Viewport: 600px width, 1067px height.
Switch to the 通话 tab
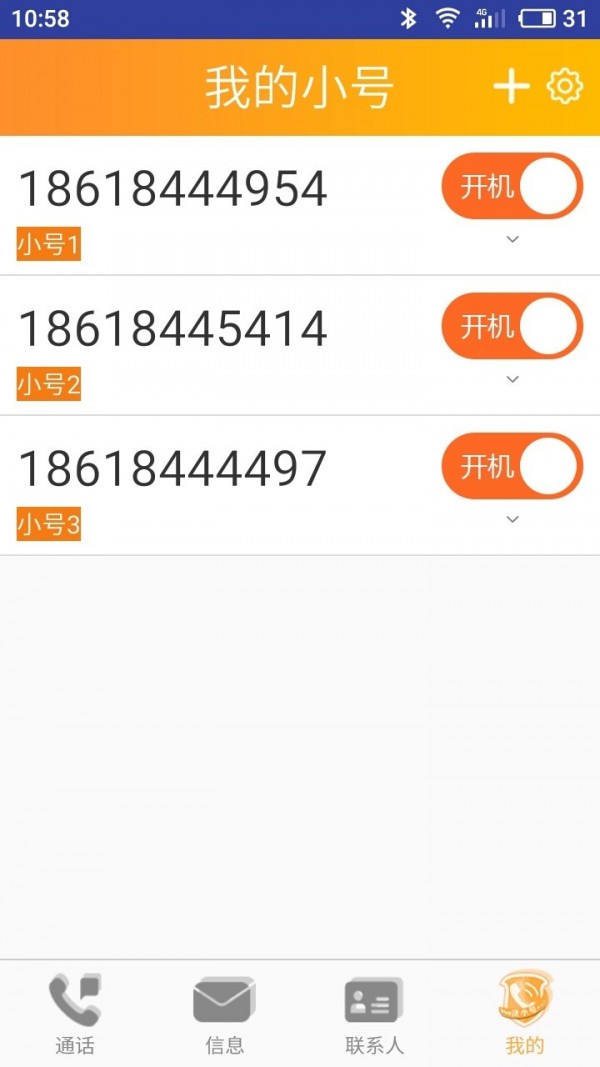click(x=75, y=1014)
